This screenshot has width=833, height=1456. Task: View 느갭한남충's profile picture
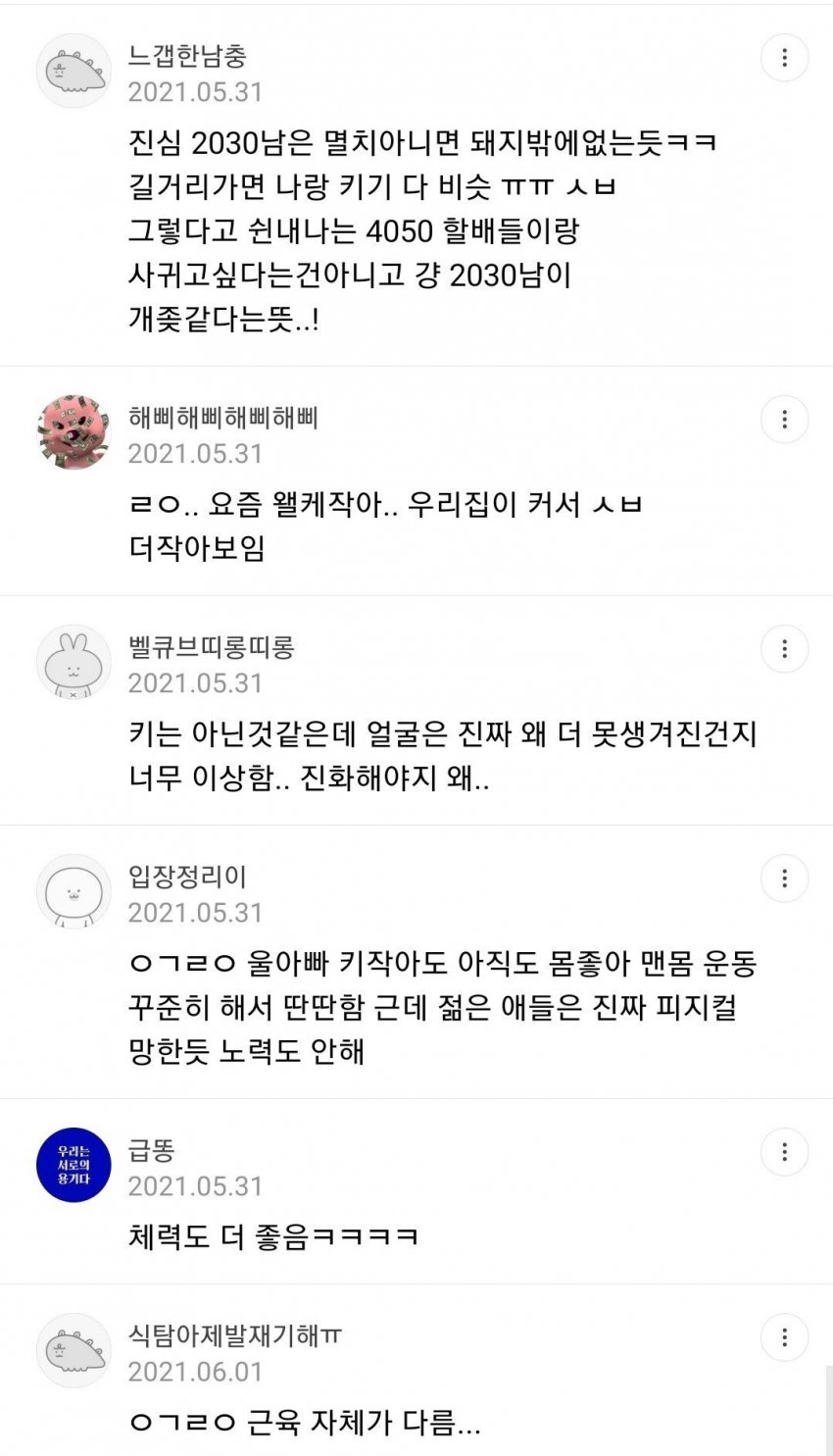73,71
